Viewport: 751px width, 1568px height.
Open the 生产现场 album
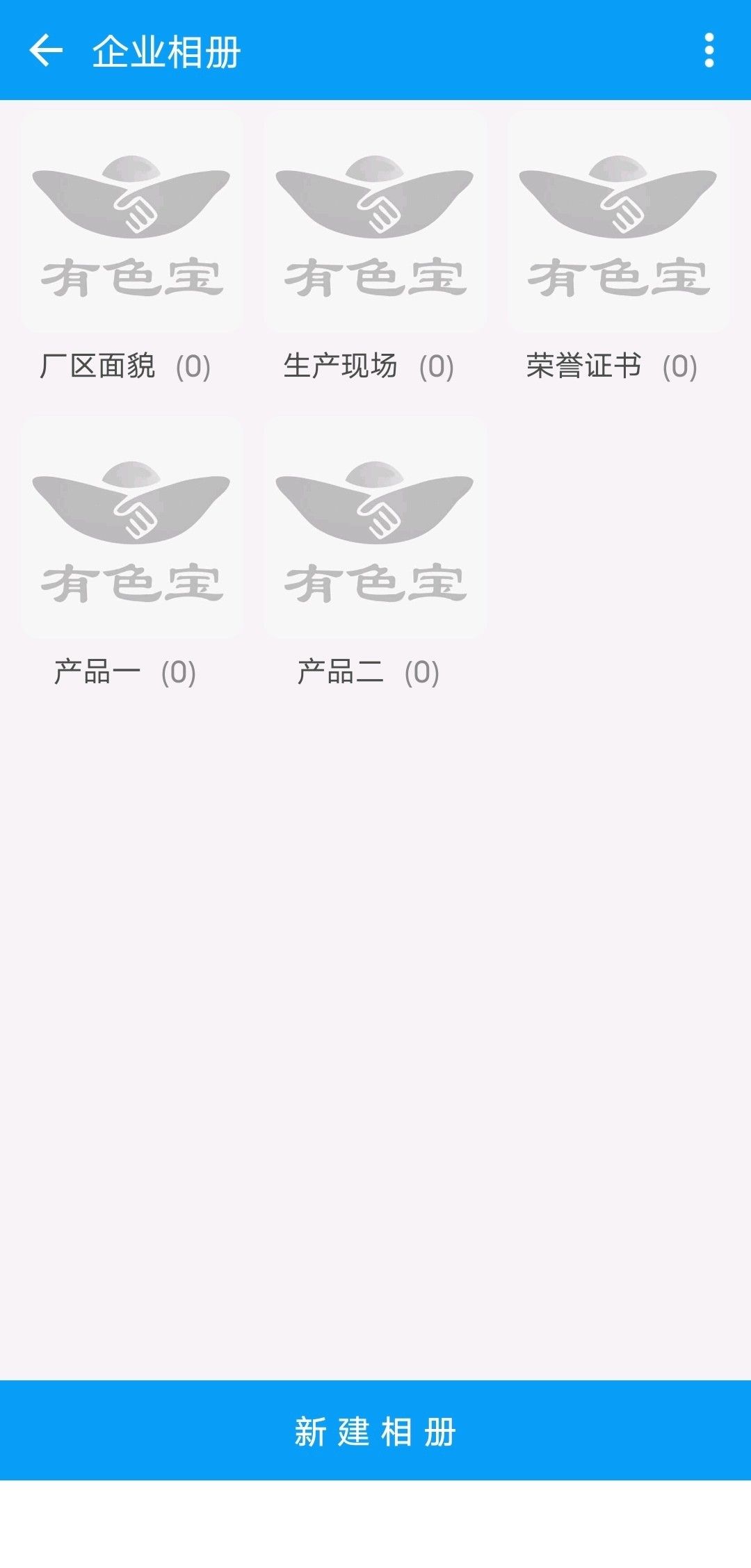375,221
